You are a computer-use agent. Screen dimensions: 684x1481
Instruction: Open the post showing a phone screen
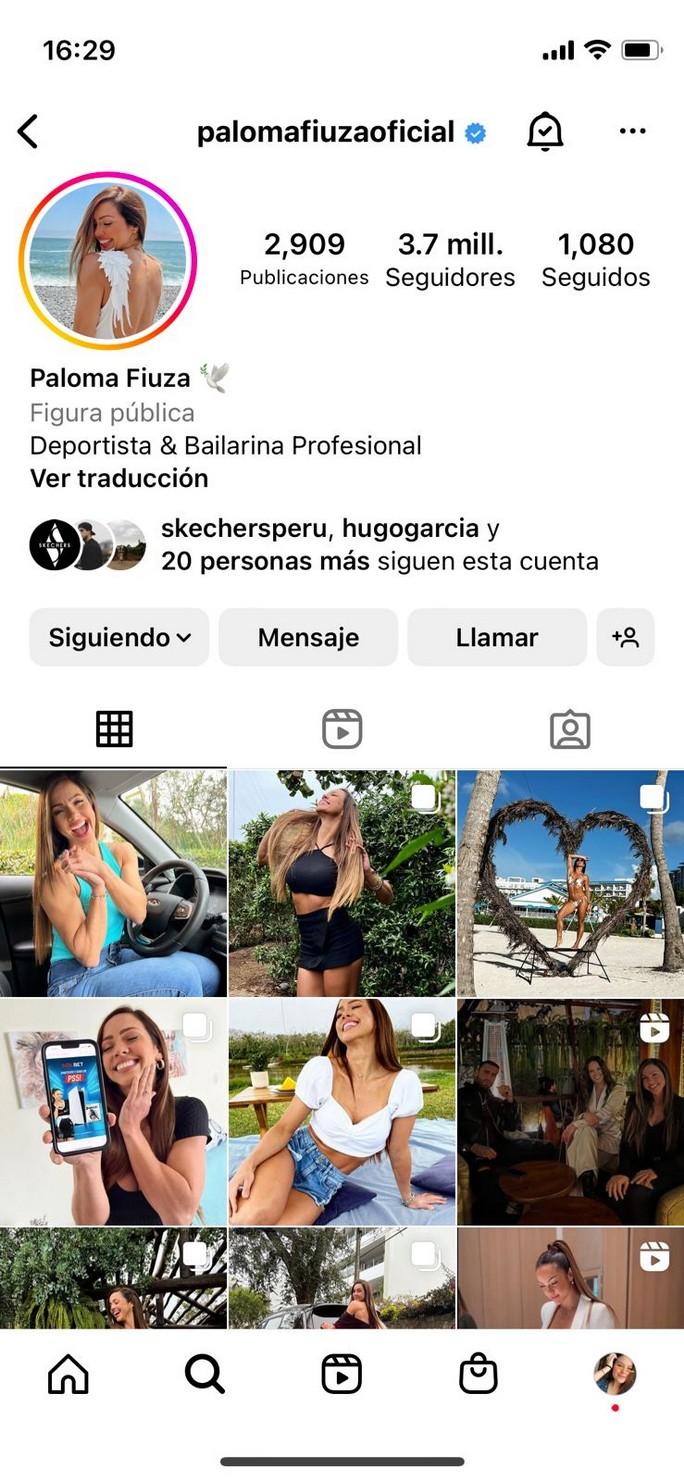[113, 1112]
